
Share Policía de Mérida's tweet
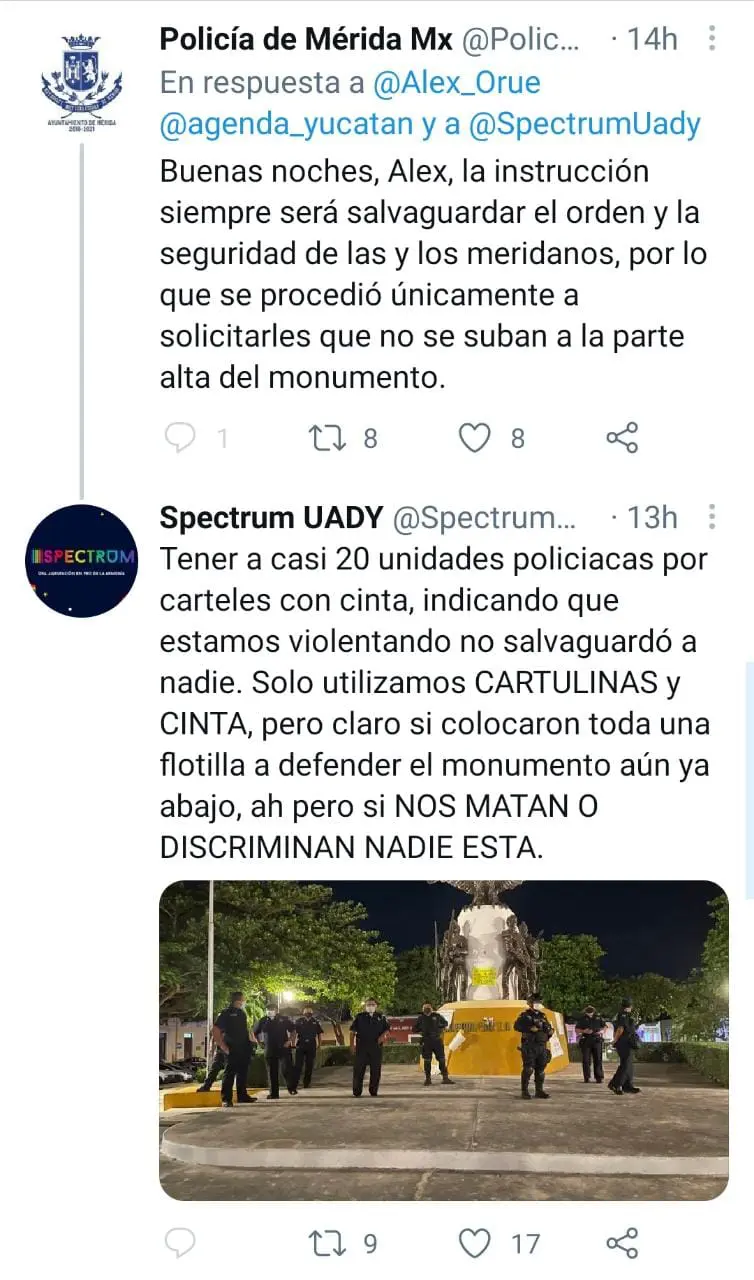pyautogui.click(x=622, y=438)
